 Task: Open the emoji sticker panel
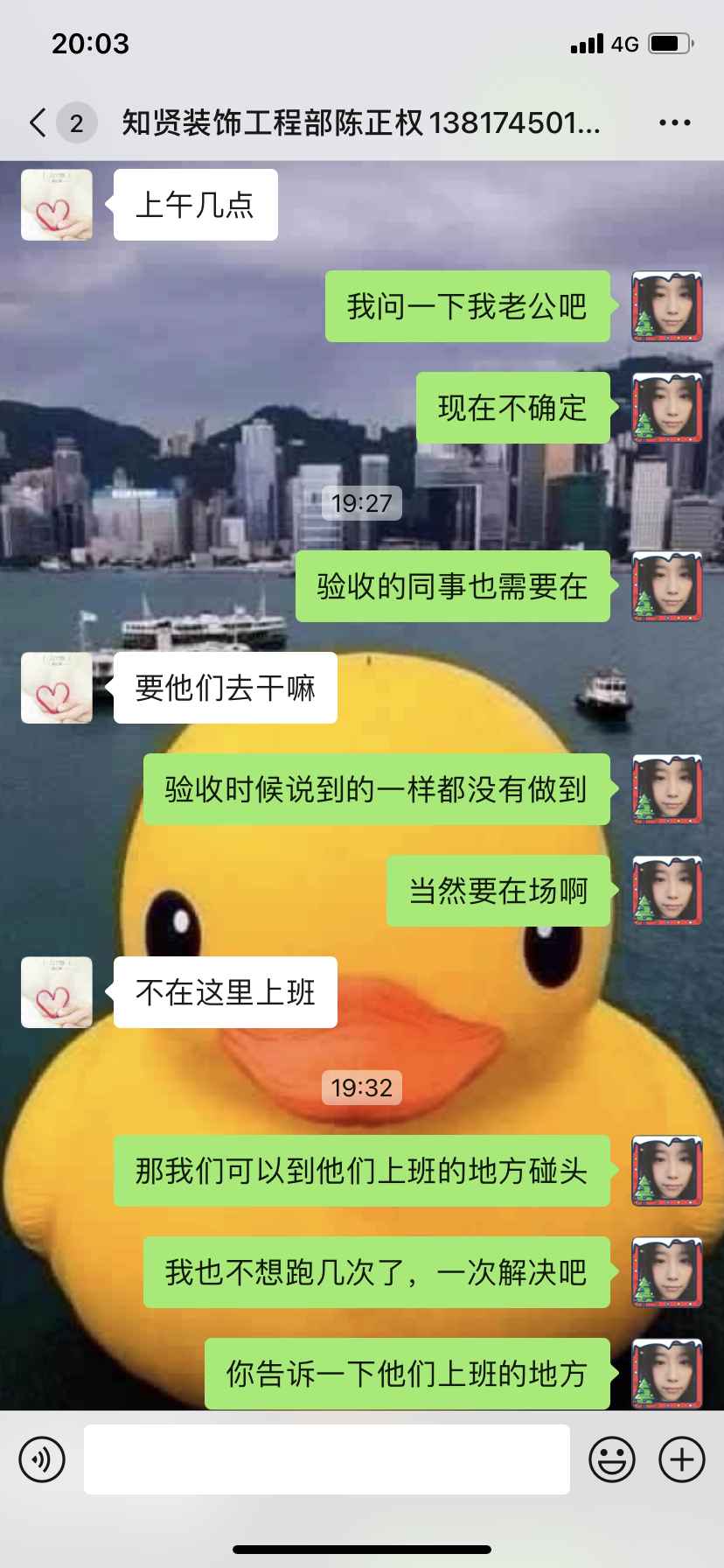tap(612, 1459)
